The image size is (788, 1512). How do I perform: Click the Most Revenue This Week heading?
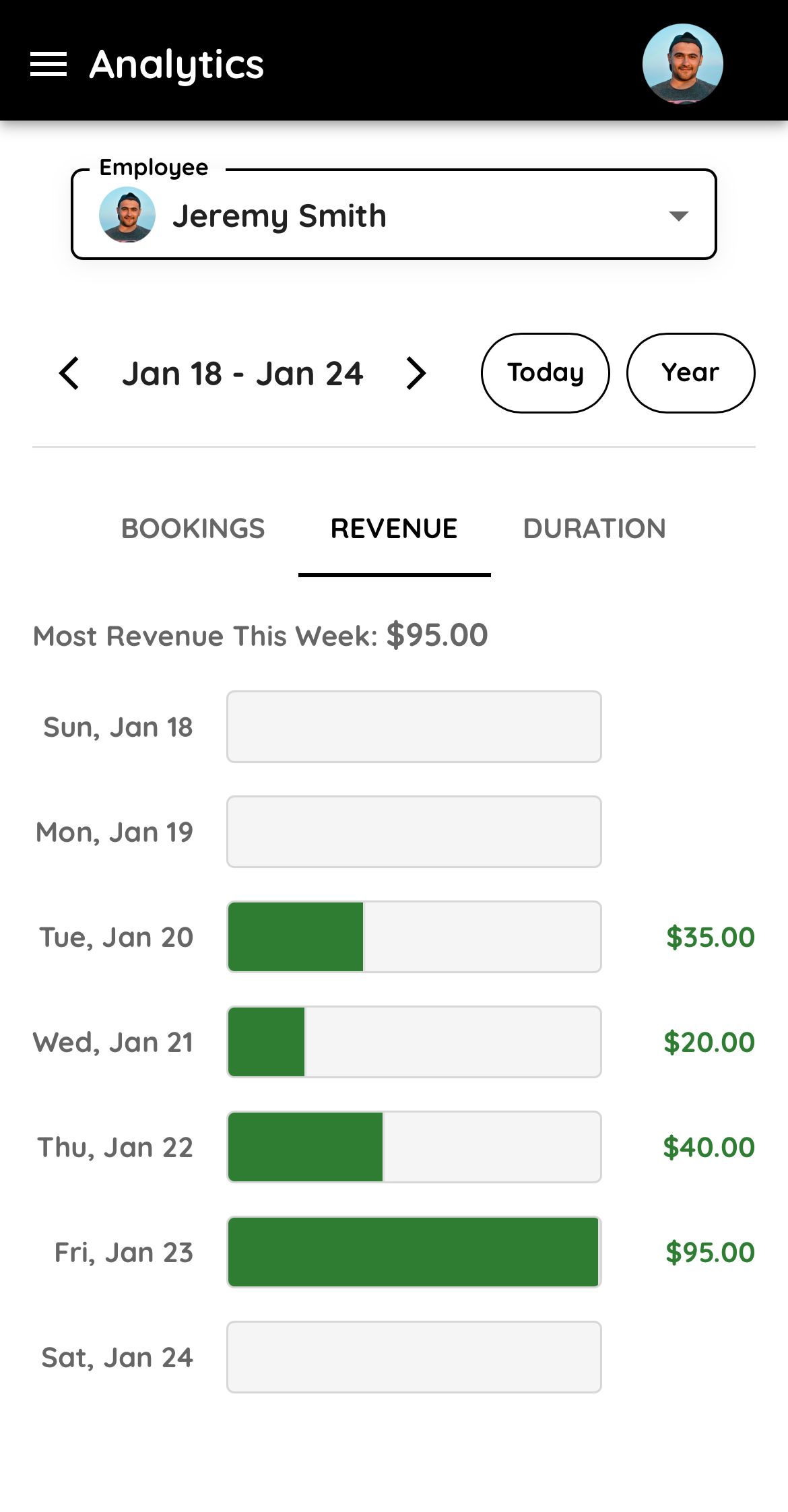pos(261,634)
